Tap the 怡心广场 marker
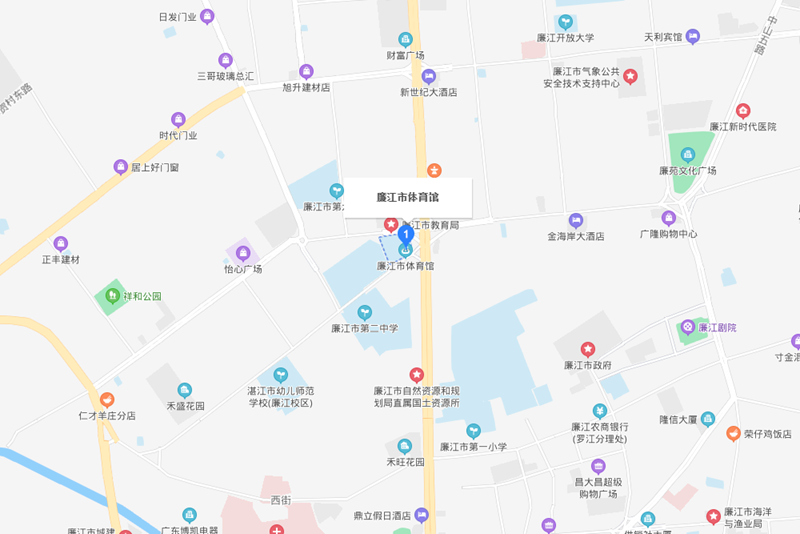Image resolution: width=800 pixels, height=534 pixels. pos(242,252)
